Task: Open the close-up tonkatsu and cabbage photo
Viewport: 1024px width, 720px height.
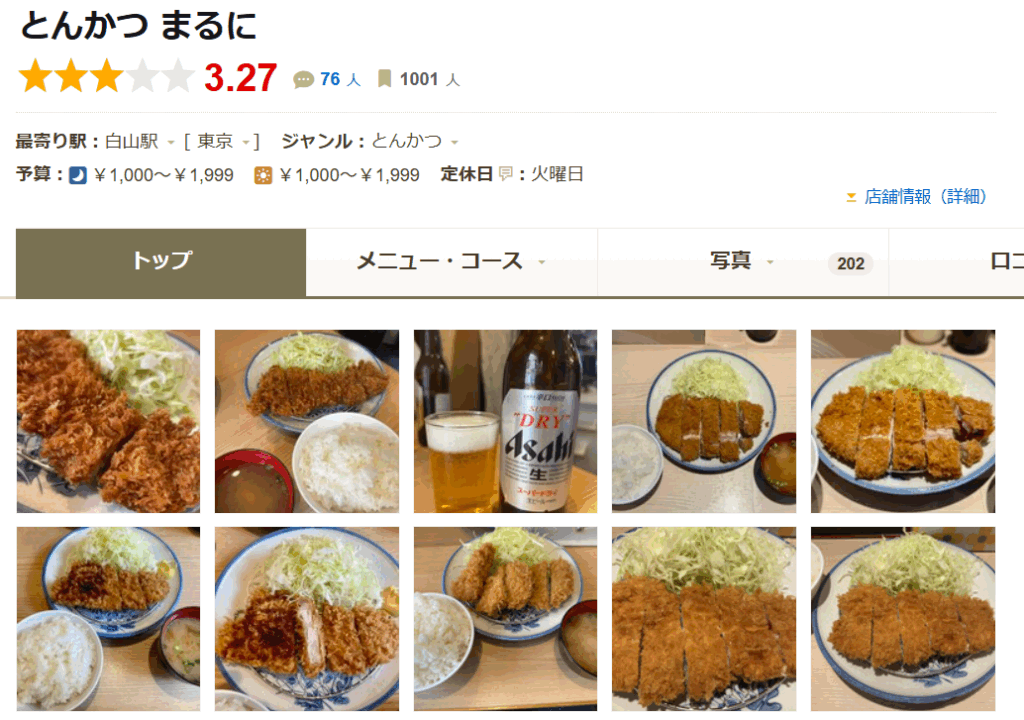Action: pos(108,421)
